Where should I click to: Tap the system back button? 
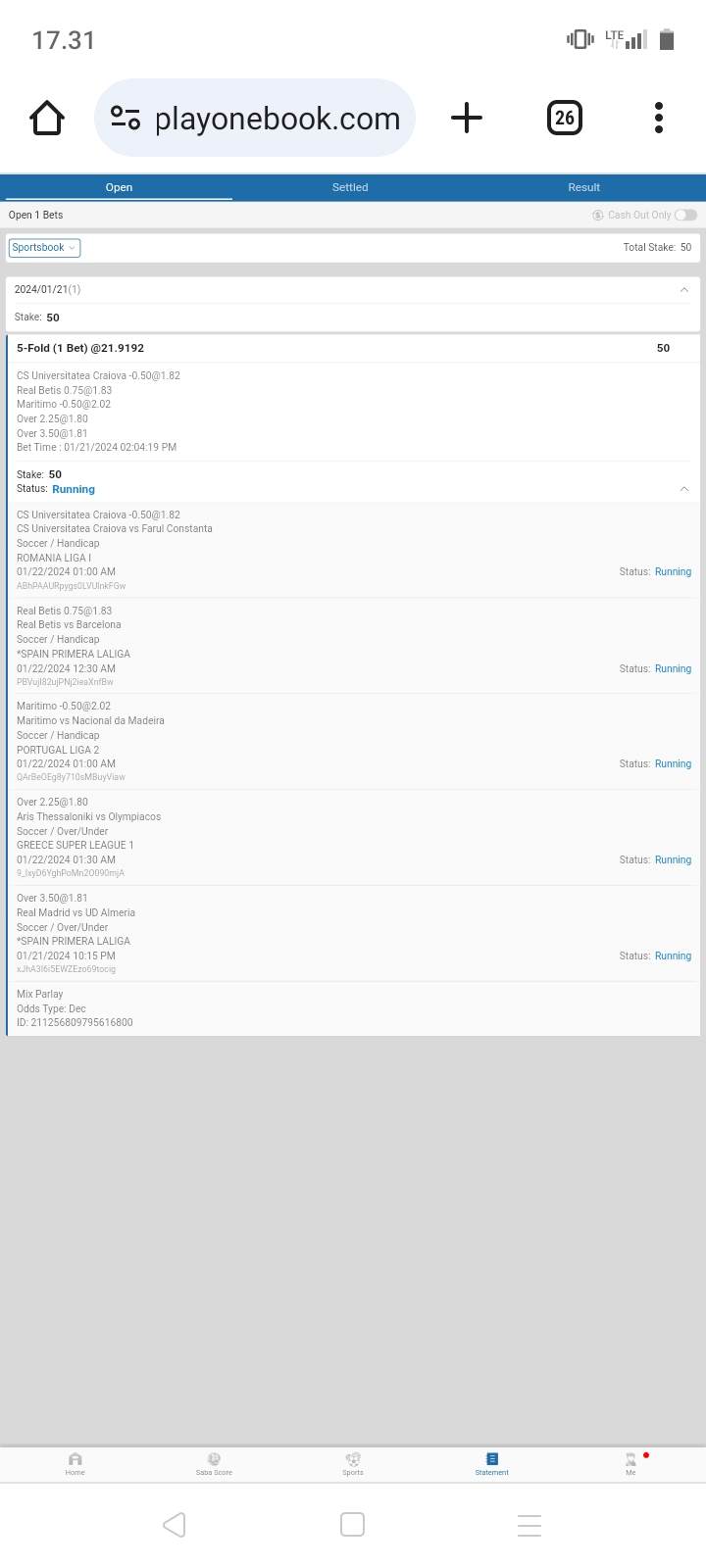click(x=175, y=1525)
